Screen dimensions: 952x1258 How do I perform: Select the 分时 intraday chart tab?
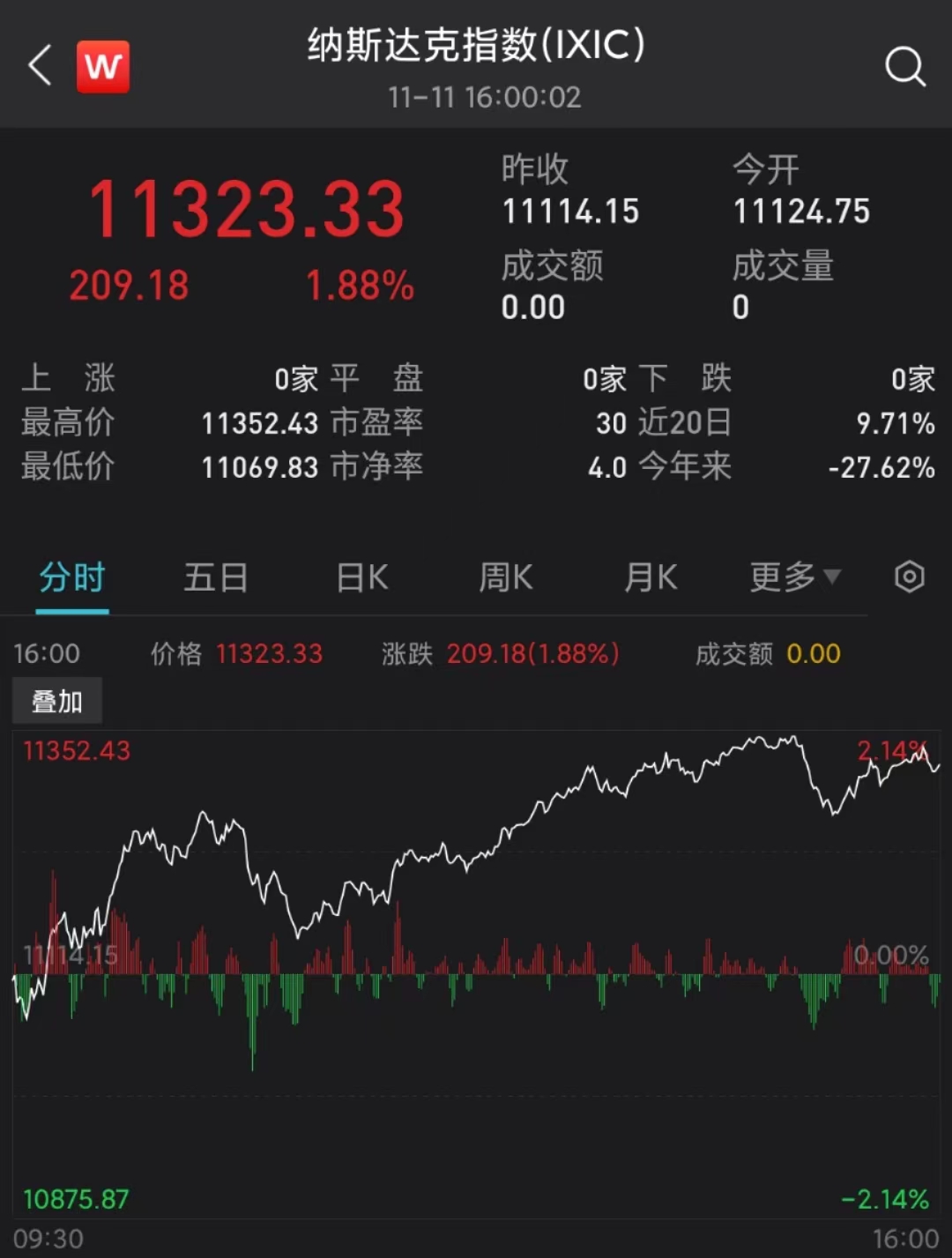tap(72, 578)
